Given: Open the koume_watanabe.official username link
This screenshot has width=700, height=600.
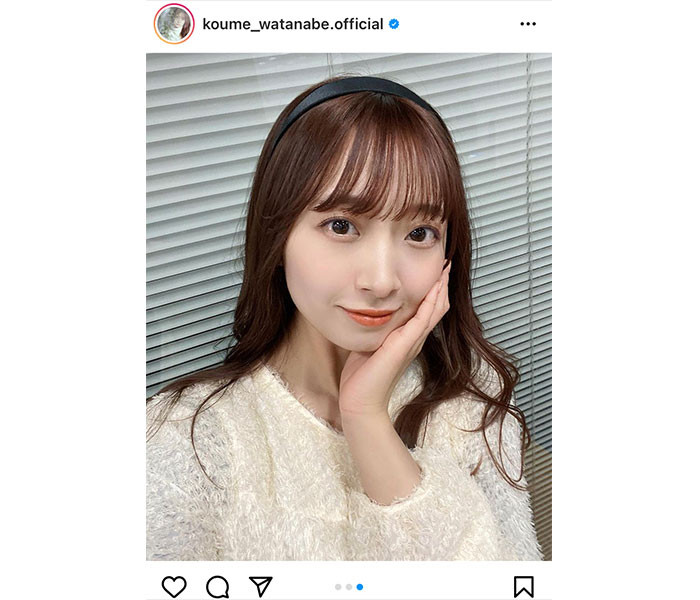Looking at the screenshot, I should click(293, 24).
